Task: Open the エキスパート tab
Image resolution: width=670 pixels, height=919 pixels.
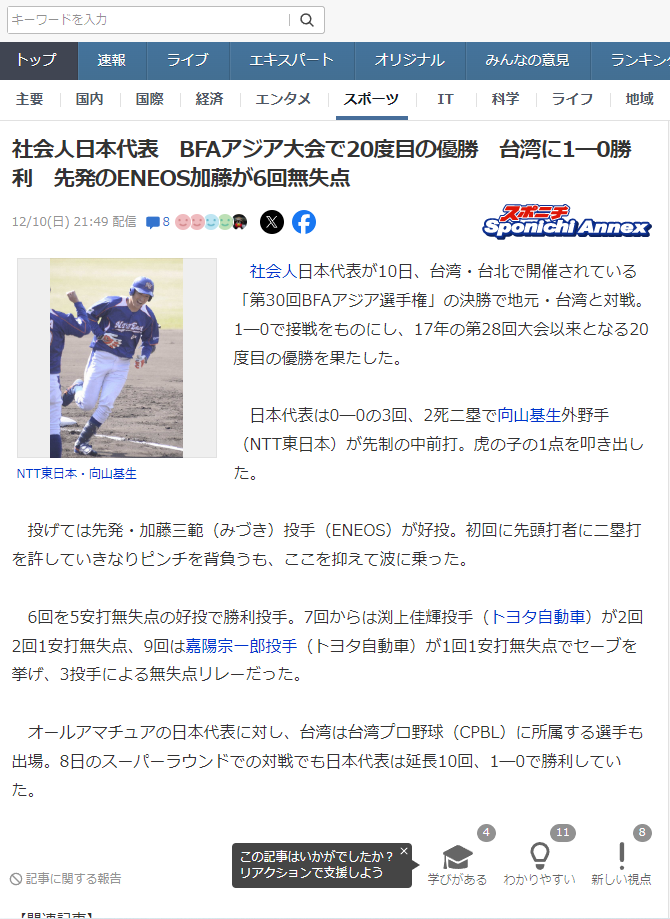Action: (x=292, y=60)
